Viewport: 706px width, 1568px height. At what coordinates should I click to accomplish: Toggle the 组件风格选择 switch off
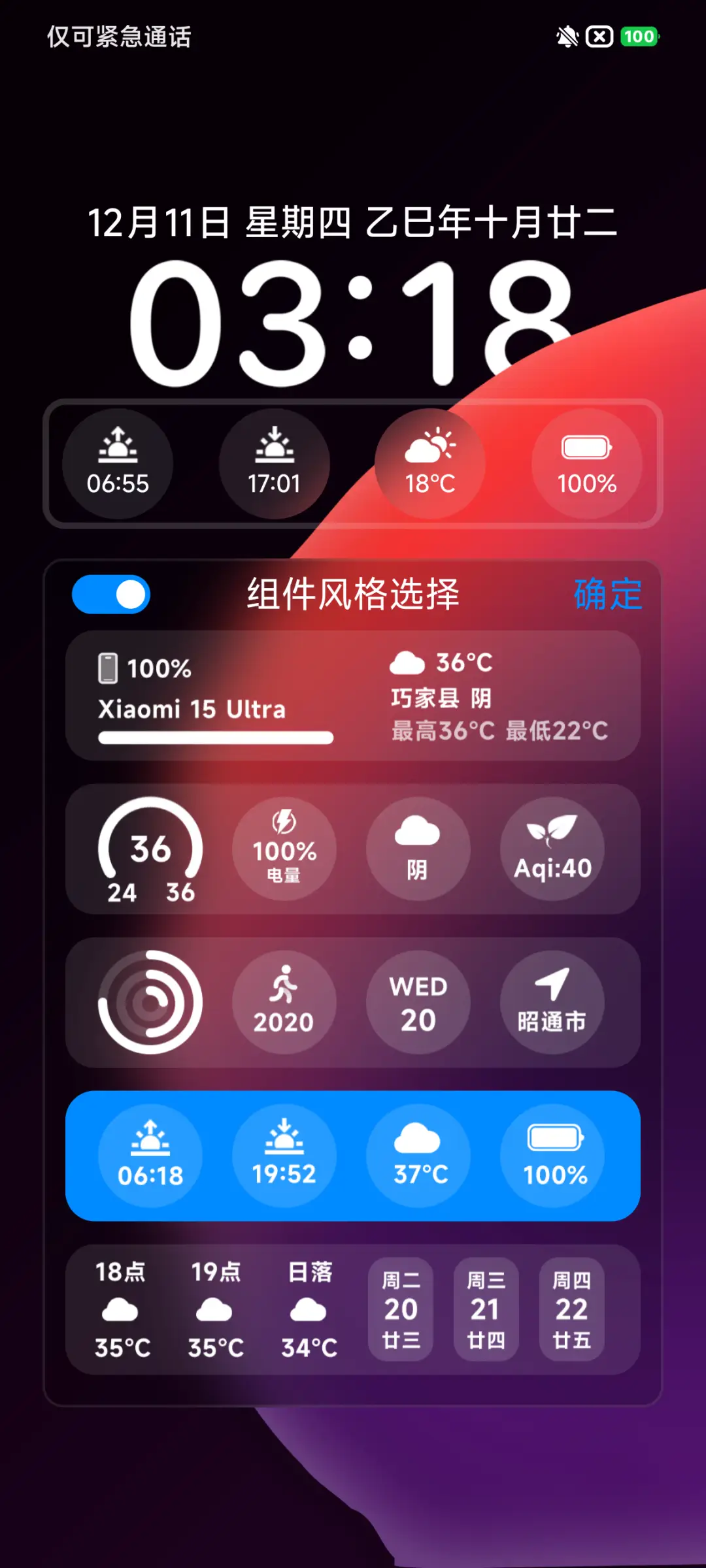click(x=111, y=593)
